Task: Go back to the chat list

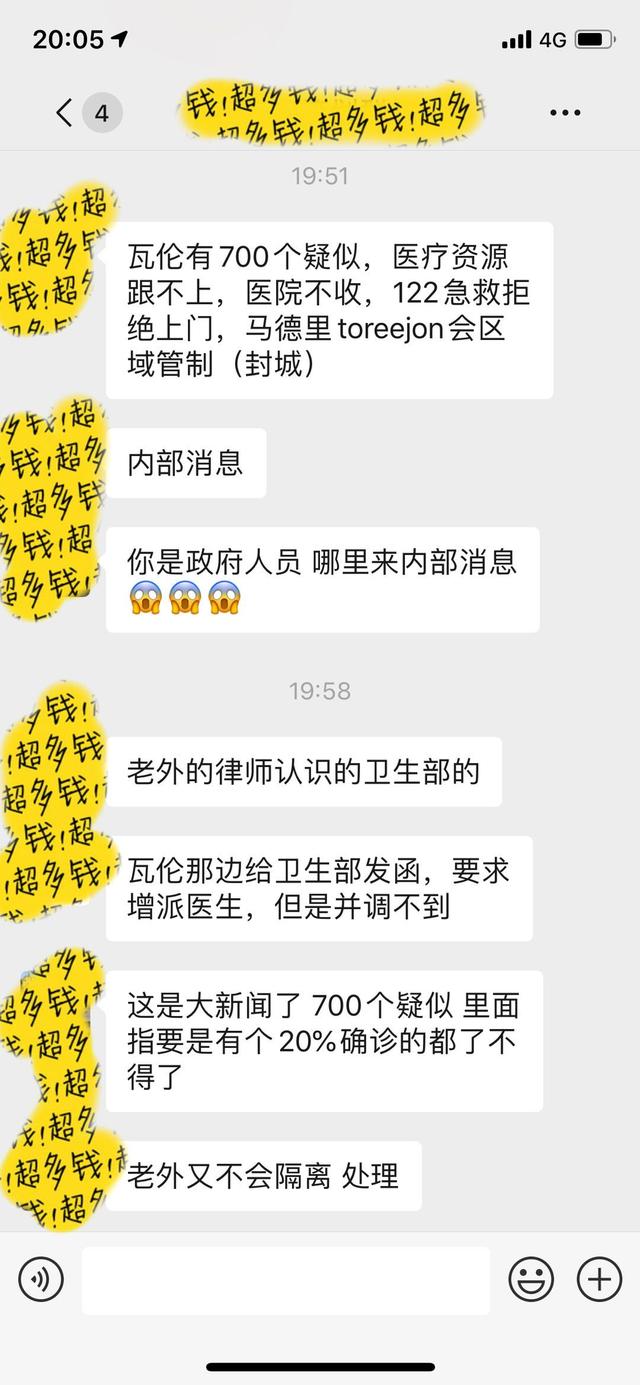Action: (x=66, y=113)
